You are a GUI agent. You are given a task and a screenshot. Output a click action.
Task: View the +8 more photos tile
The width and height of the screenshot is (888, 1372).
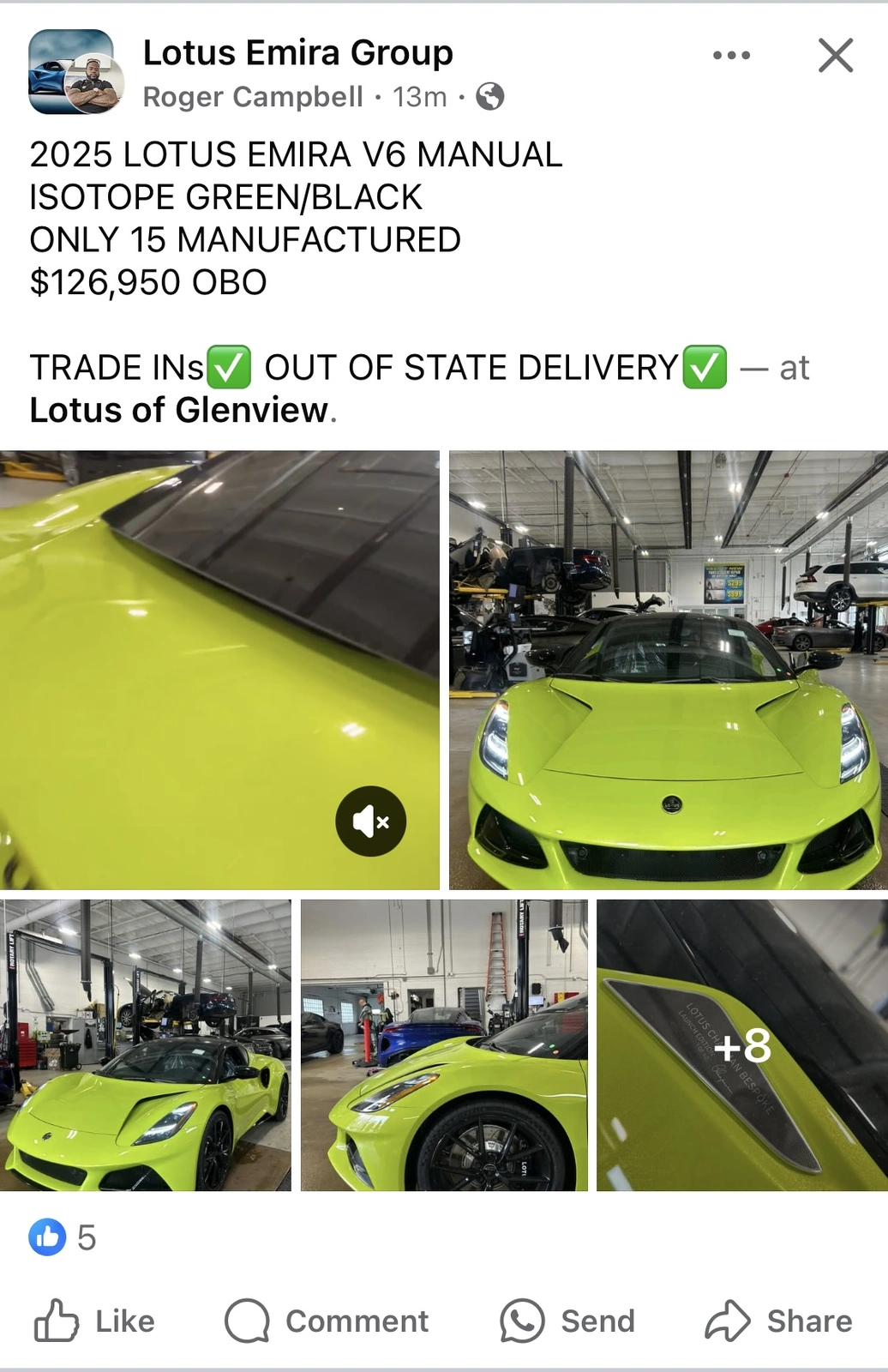click(741, 1044)
